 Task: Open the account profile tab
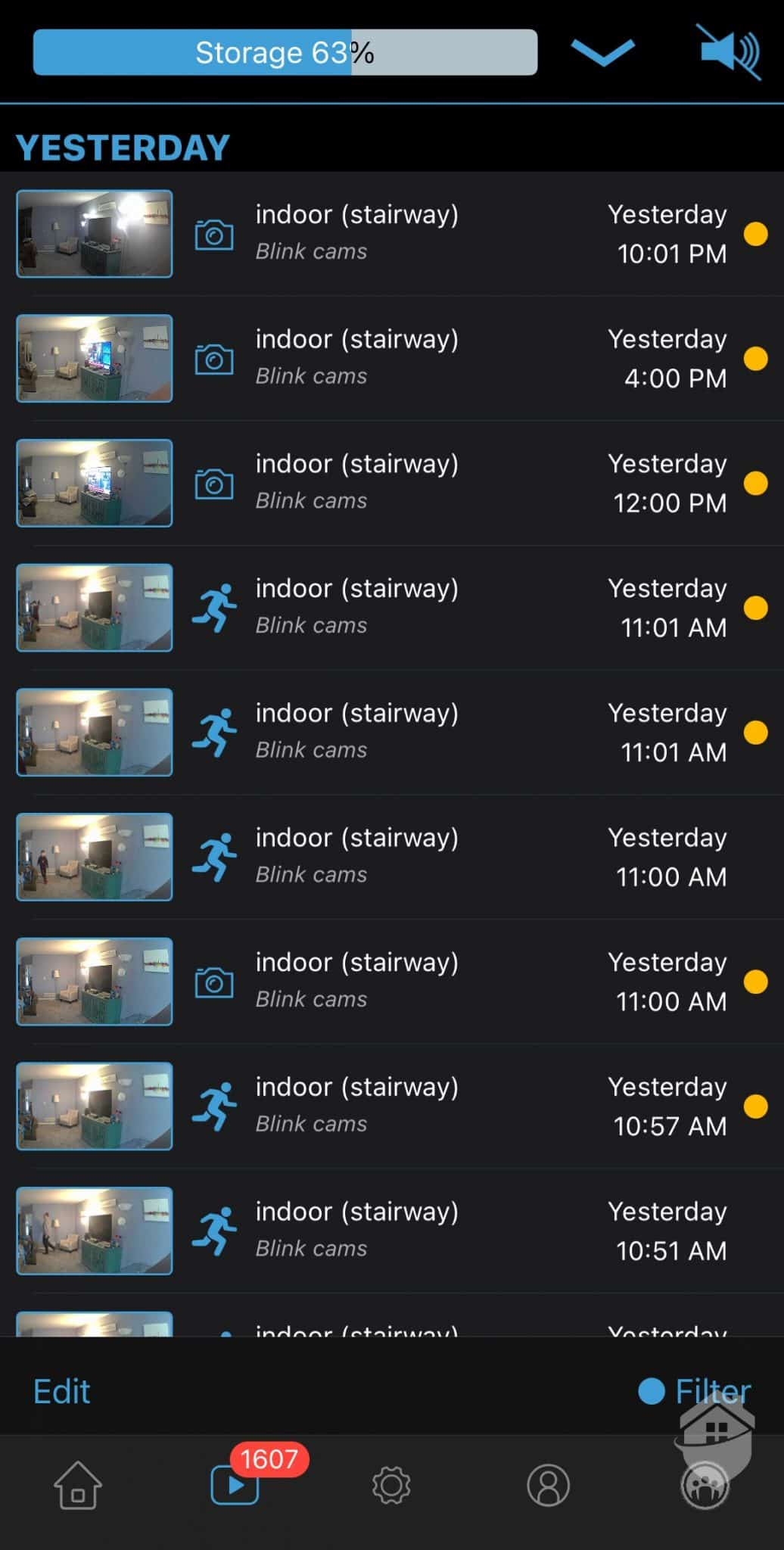coord(548,1485)
